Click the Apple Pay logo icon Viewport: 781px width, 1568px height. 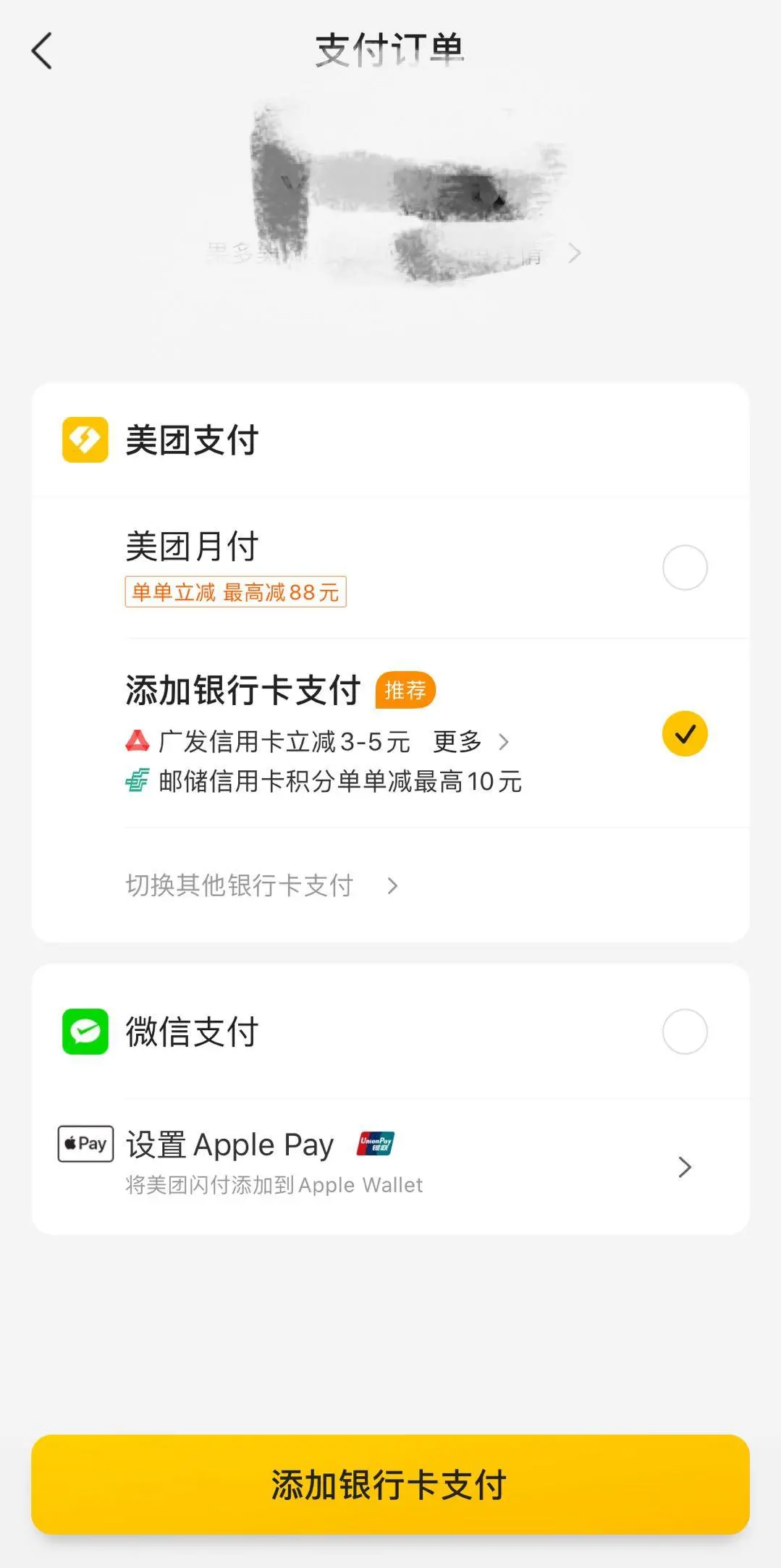click(x=84, y=1144)
